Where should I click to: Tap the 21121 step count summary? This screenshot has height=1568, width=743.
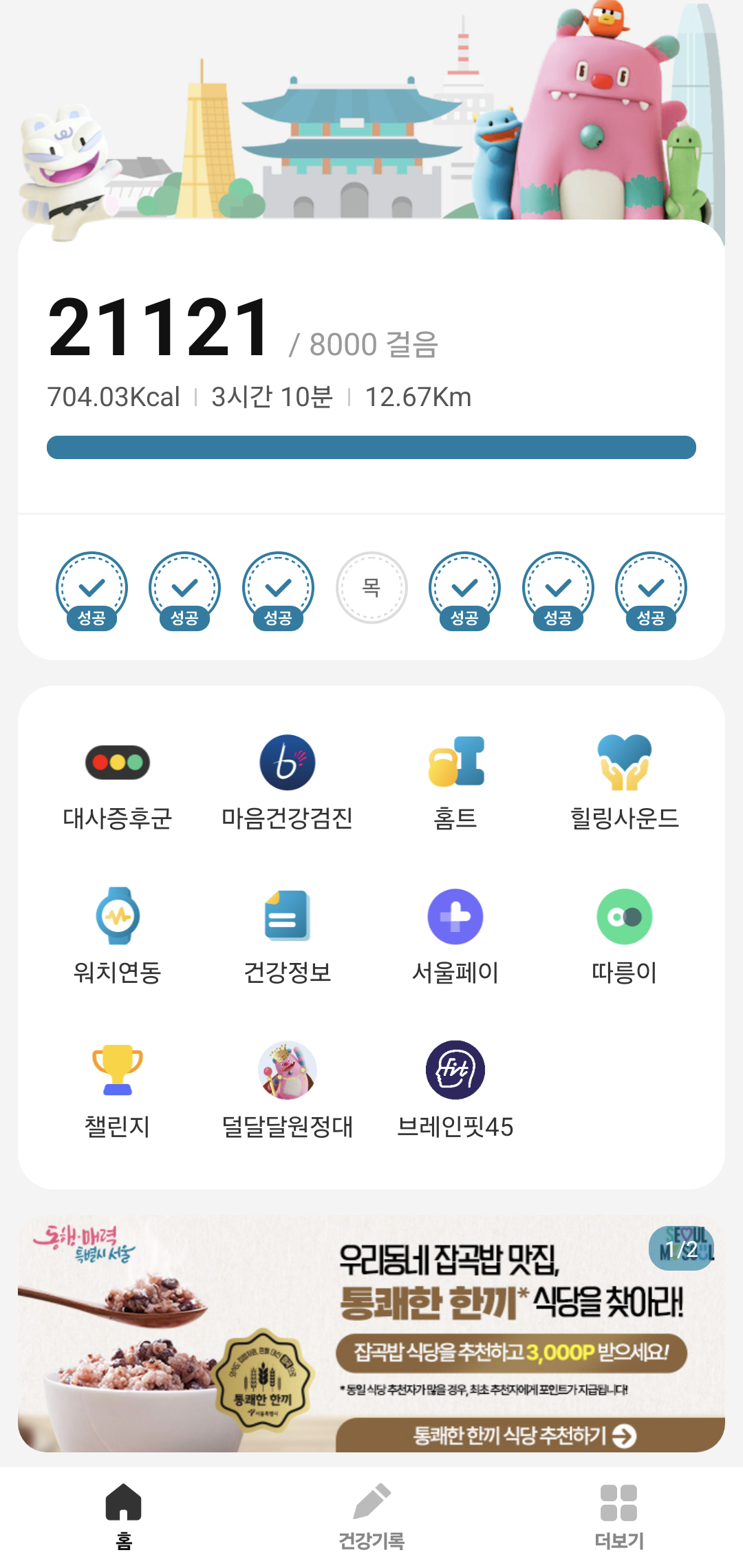pyautogui.click(x=160, y=328)
